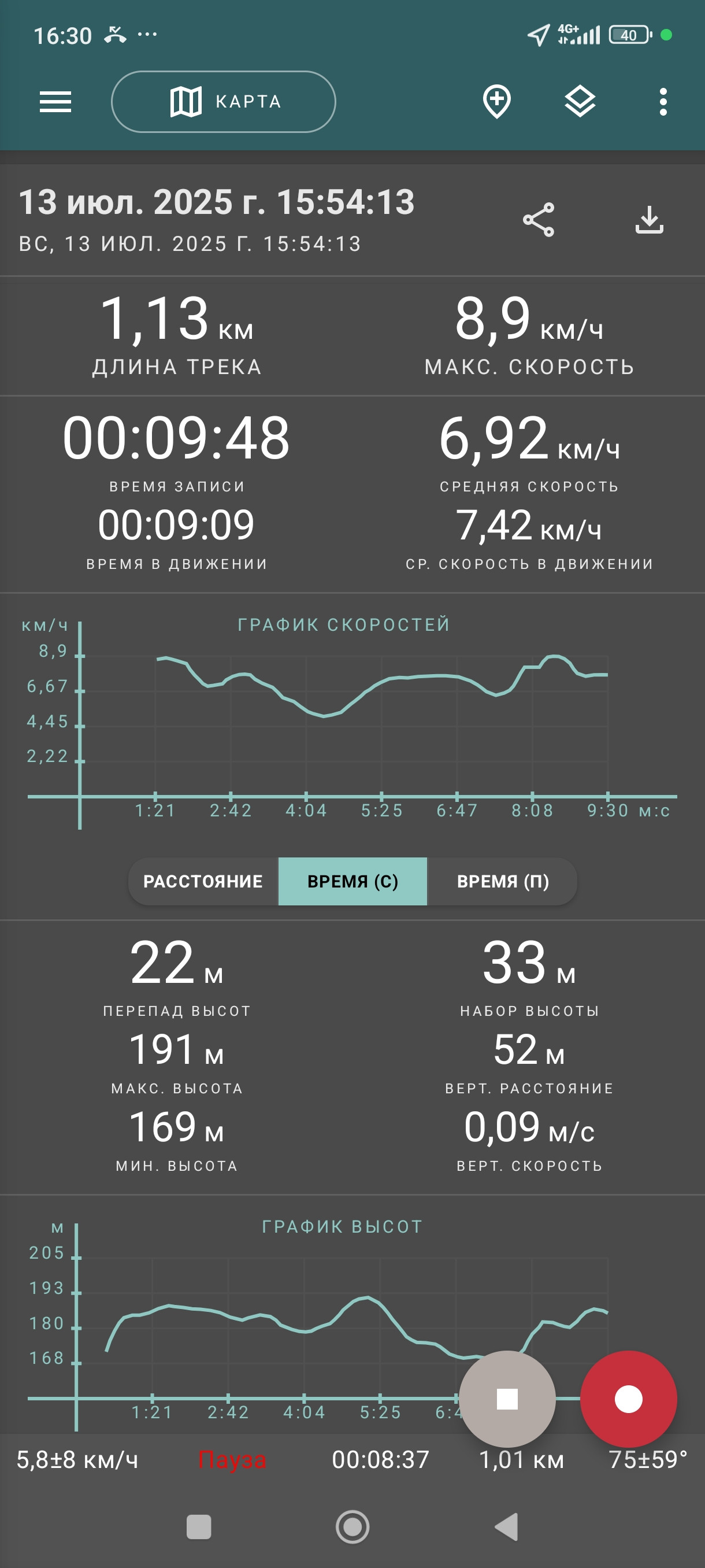Stop the track recording
This screenshot has height=1568, width=705.
pyautogui.click(x=507, y=1399)
